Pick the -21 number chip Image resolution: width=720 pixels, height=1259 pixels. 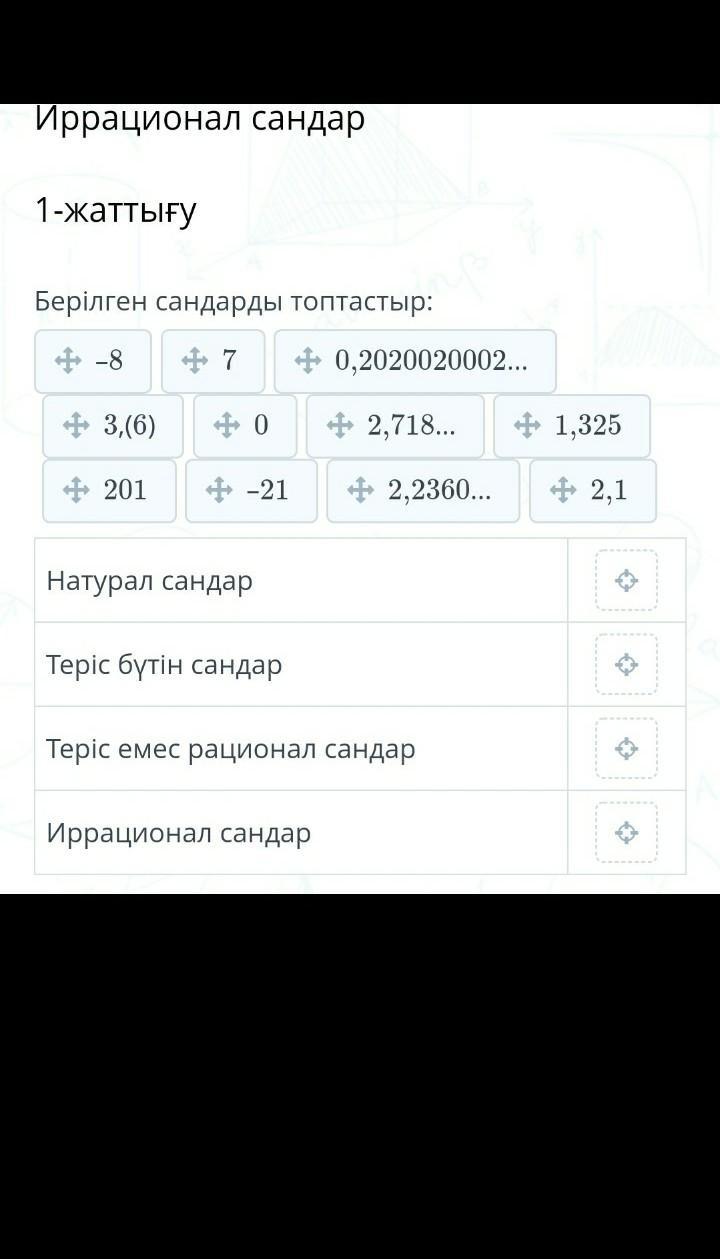click(x=251, y=490)
